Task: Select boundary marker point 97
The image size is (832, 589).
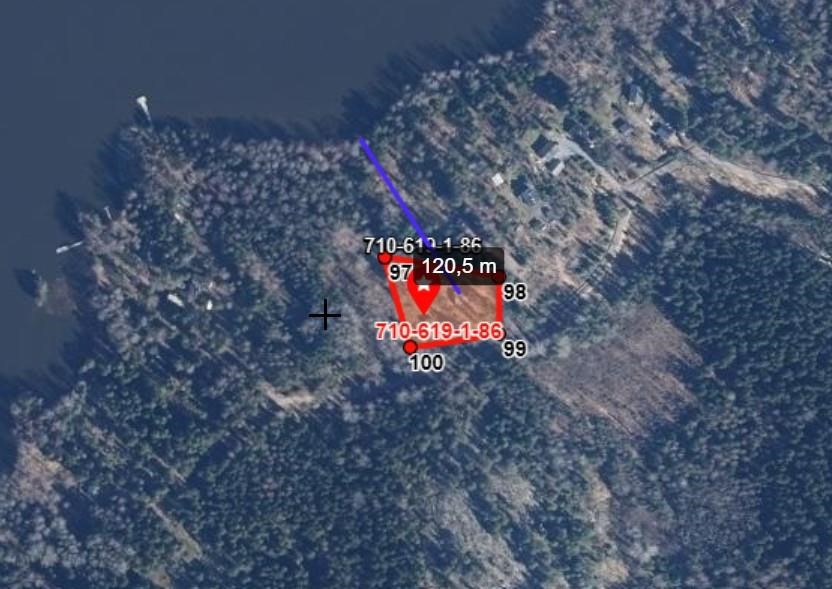Action: click(384, 258)
